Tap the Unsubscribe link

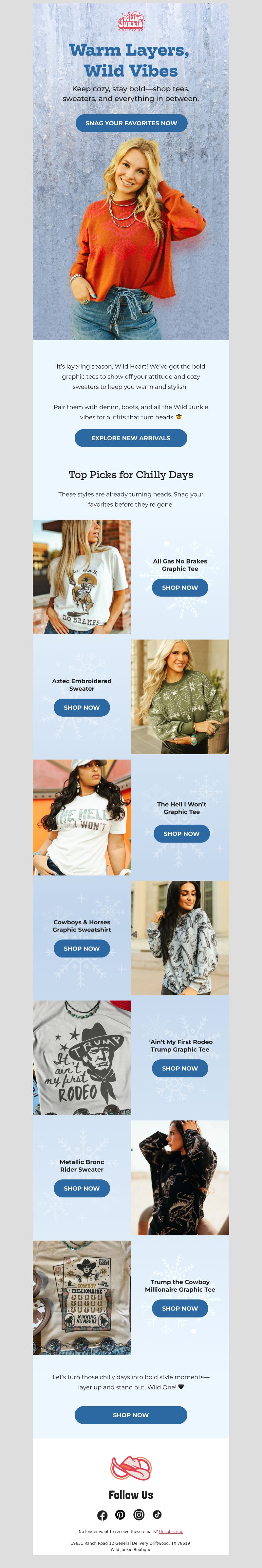click(x=171, y=1531)
